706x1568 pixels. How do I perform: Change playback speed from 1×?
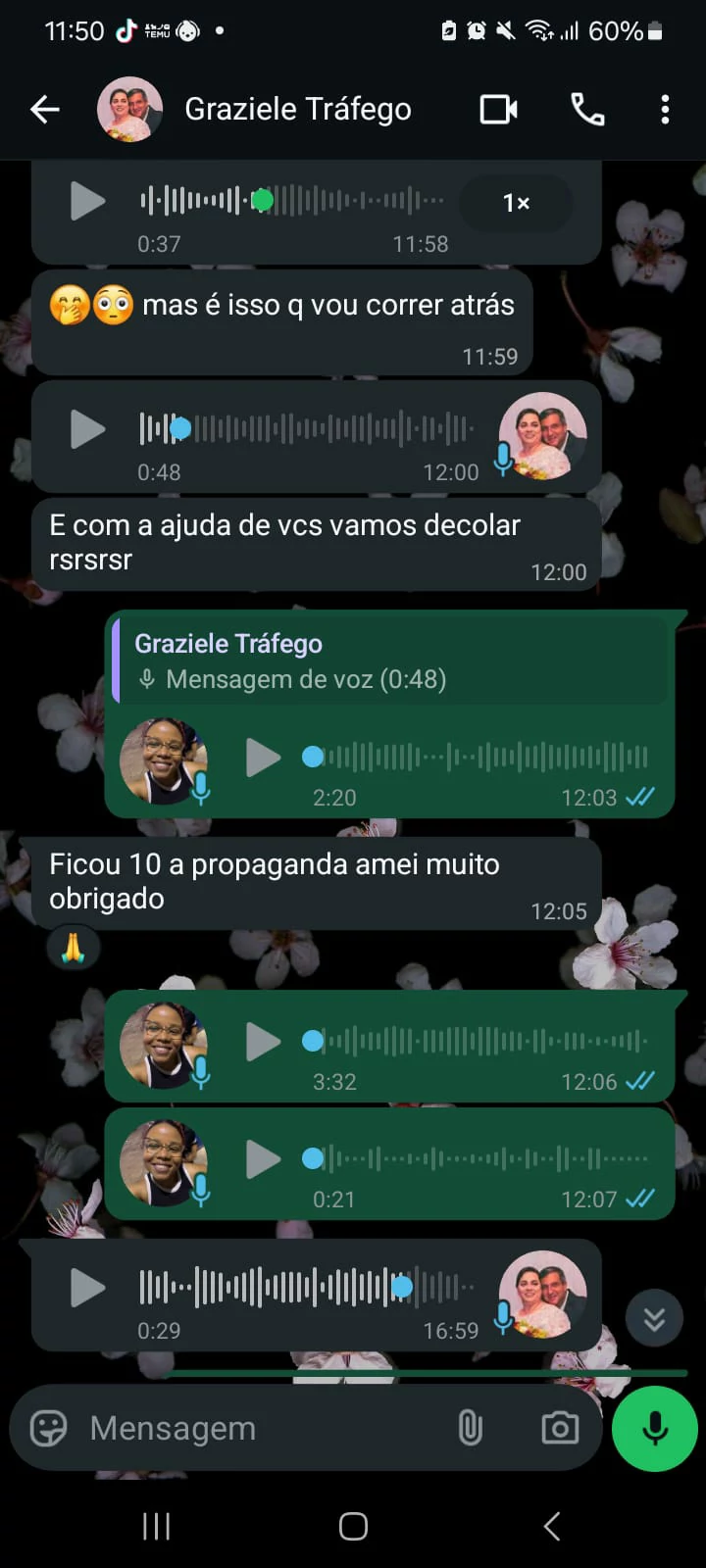(x=516, y=203)
